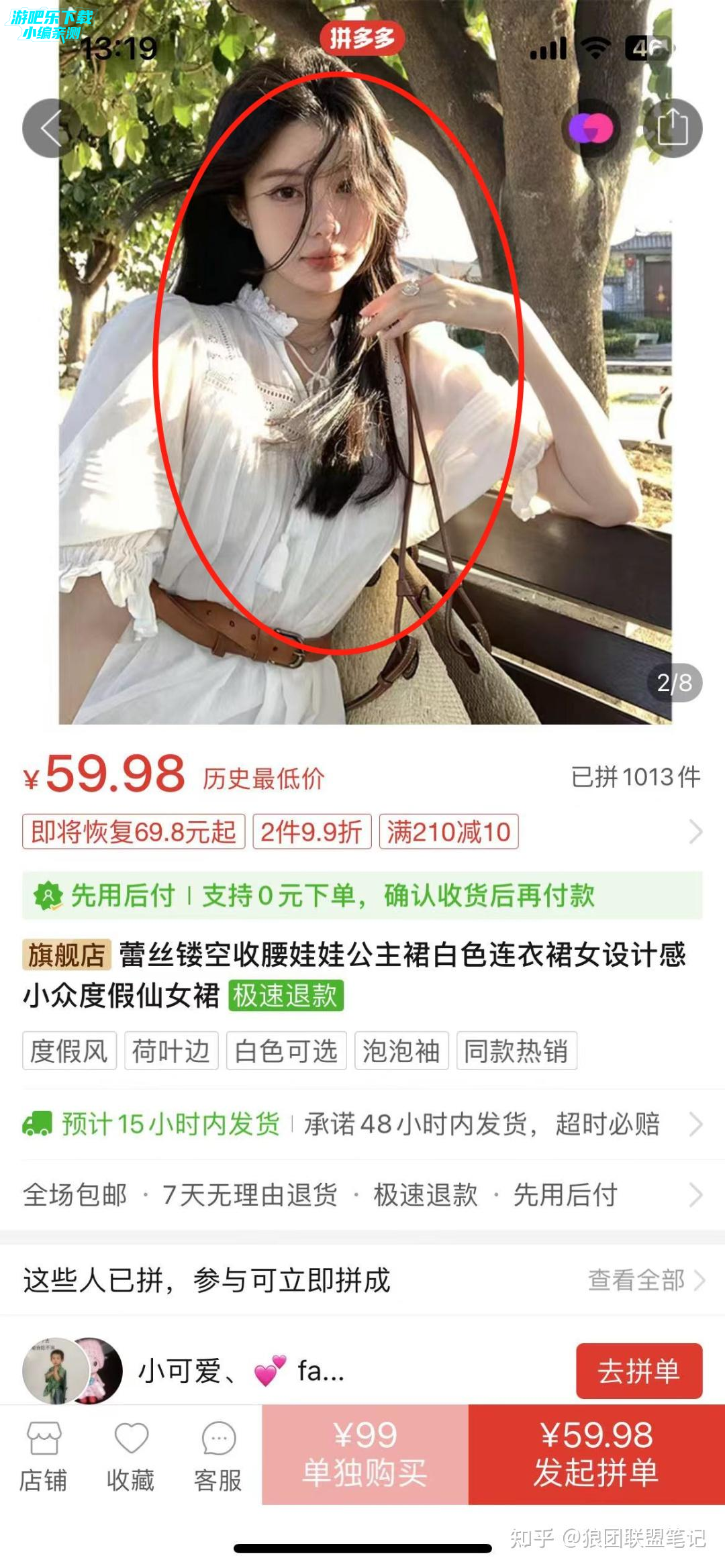Go back to the previous page
Image resolution: width=725 pixels, height=1568 pixels.
(52, 128)
